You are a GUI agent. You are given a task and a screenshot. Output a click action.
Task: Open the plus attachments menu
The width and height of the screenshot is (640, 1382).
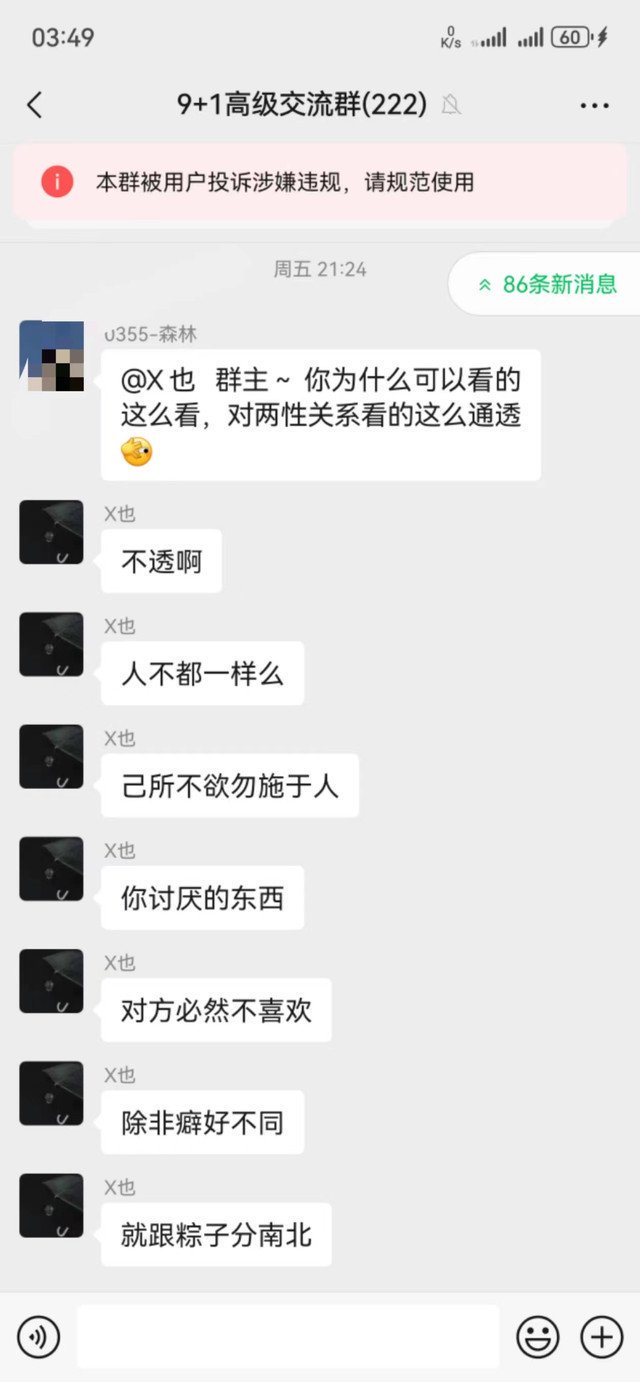601,1337
